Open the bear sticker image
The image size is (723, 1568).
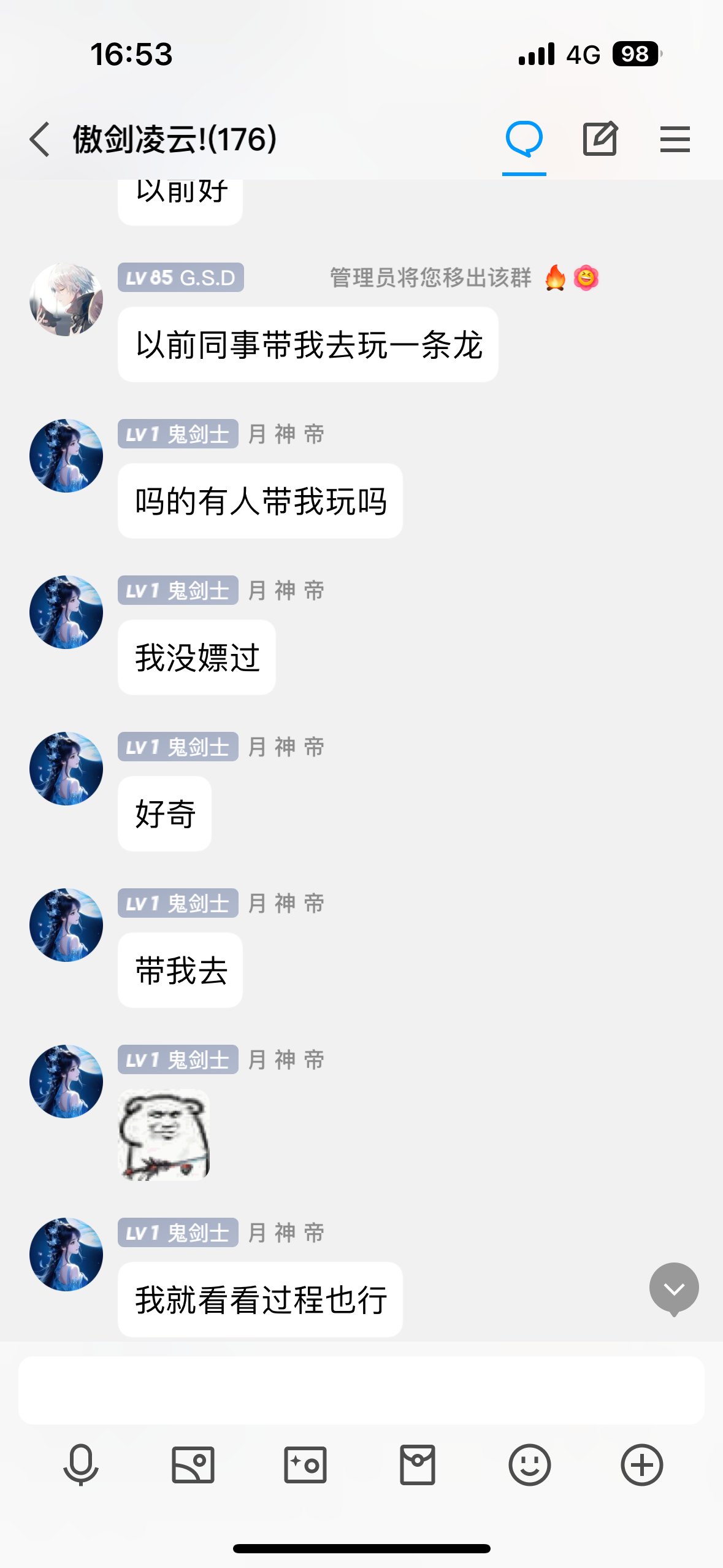tap(164, 1135)
